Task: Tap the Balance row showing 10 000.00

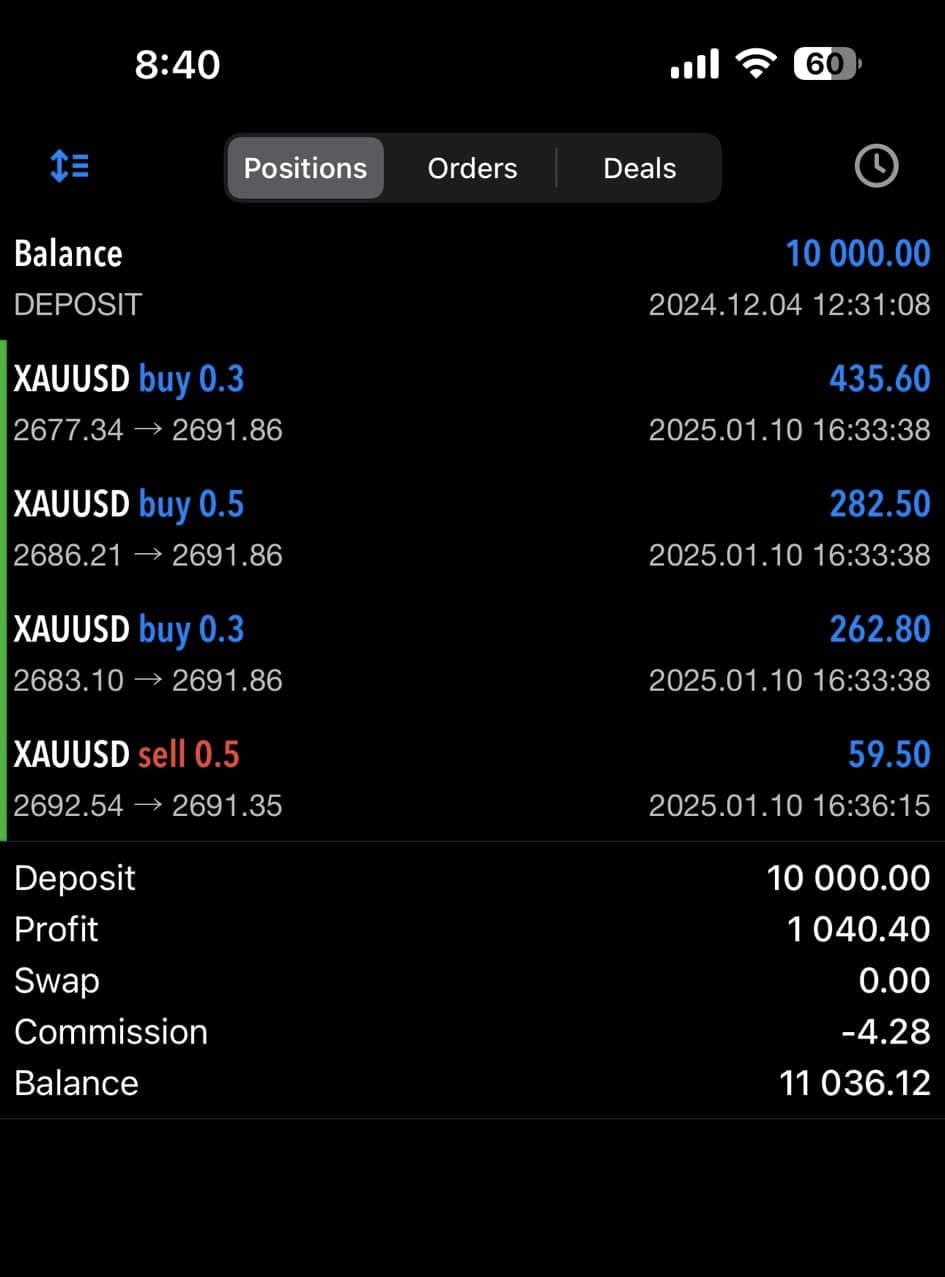Action: pyautogui.click(x=472, y=253)
